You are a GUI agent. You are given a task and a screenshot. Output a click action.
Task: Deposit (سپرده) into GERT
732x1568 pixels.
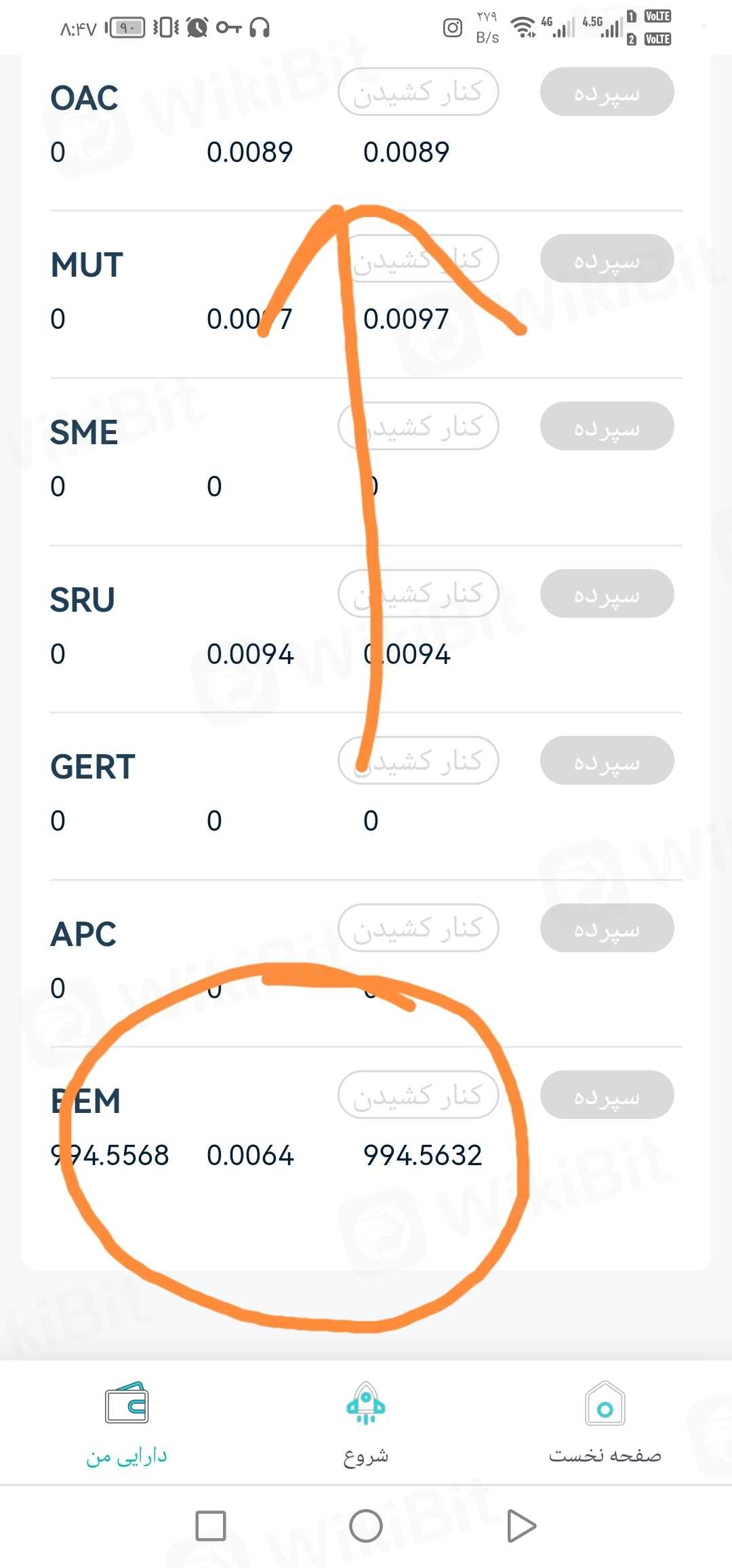coord(607,760)
